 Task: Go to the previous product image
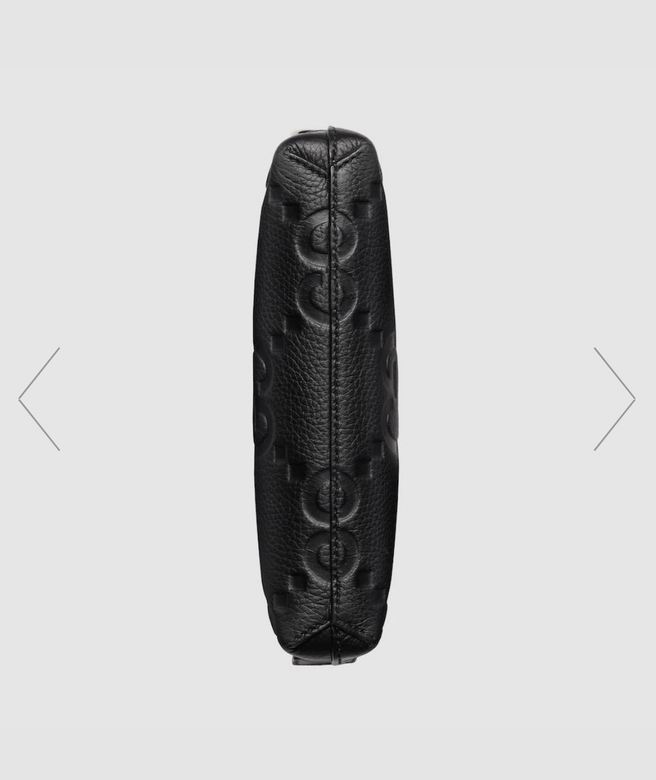click(39, 399)
